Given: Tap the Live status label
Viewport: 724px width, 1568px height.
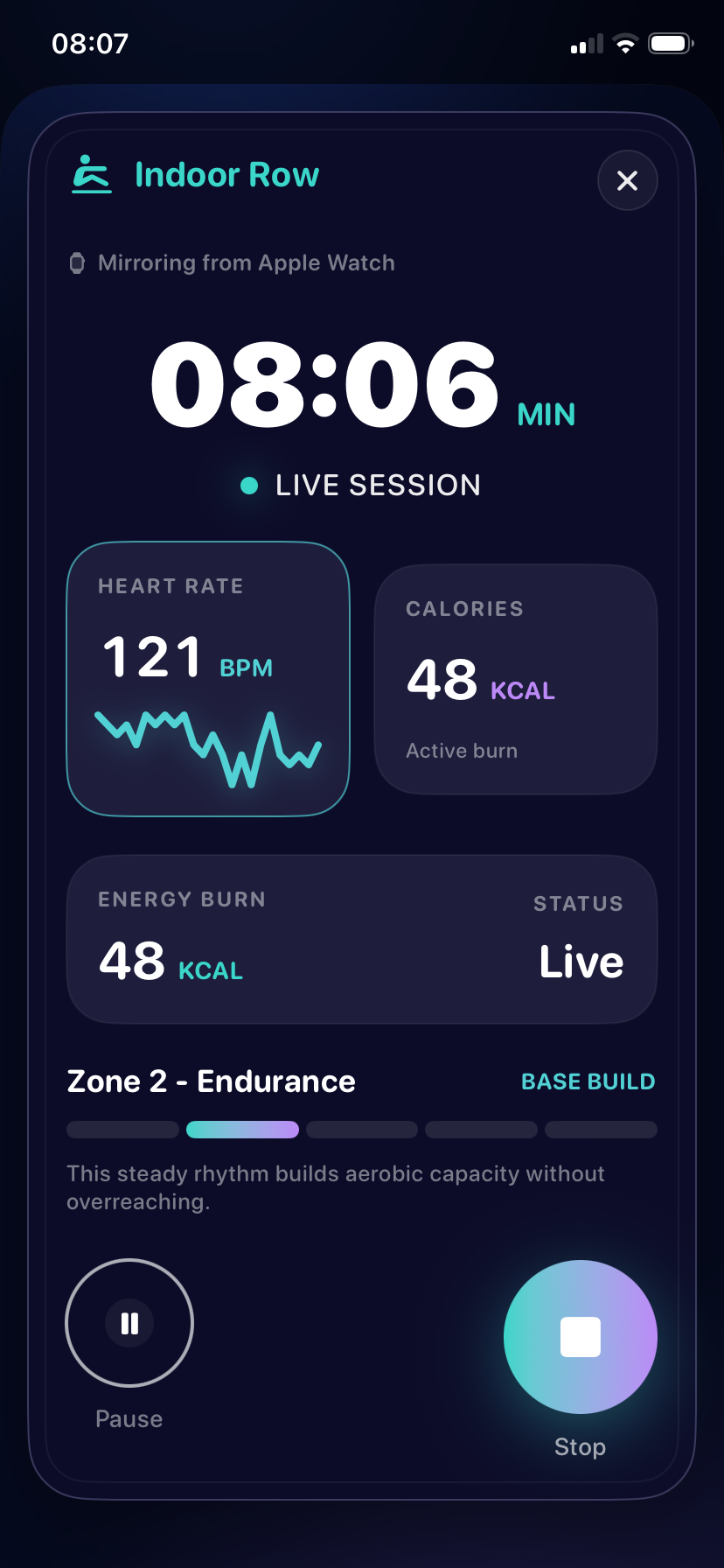Looking at the screenshot, I should point(580,961).
